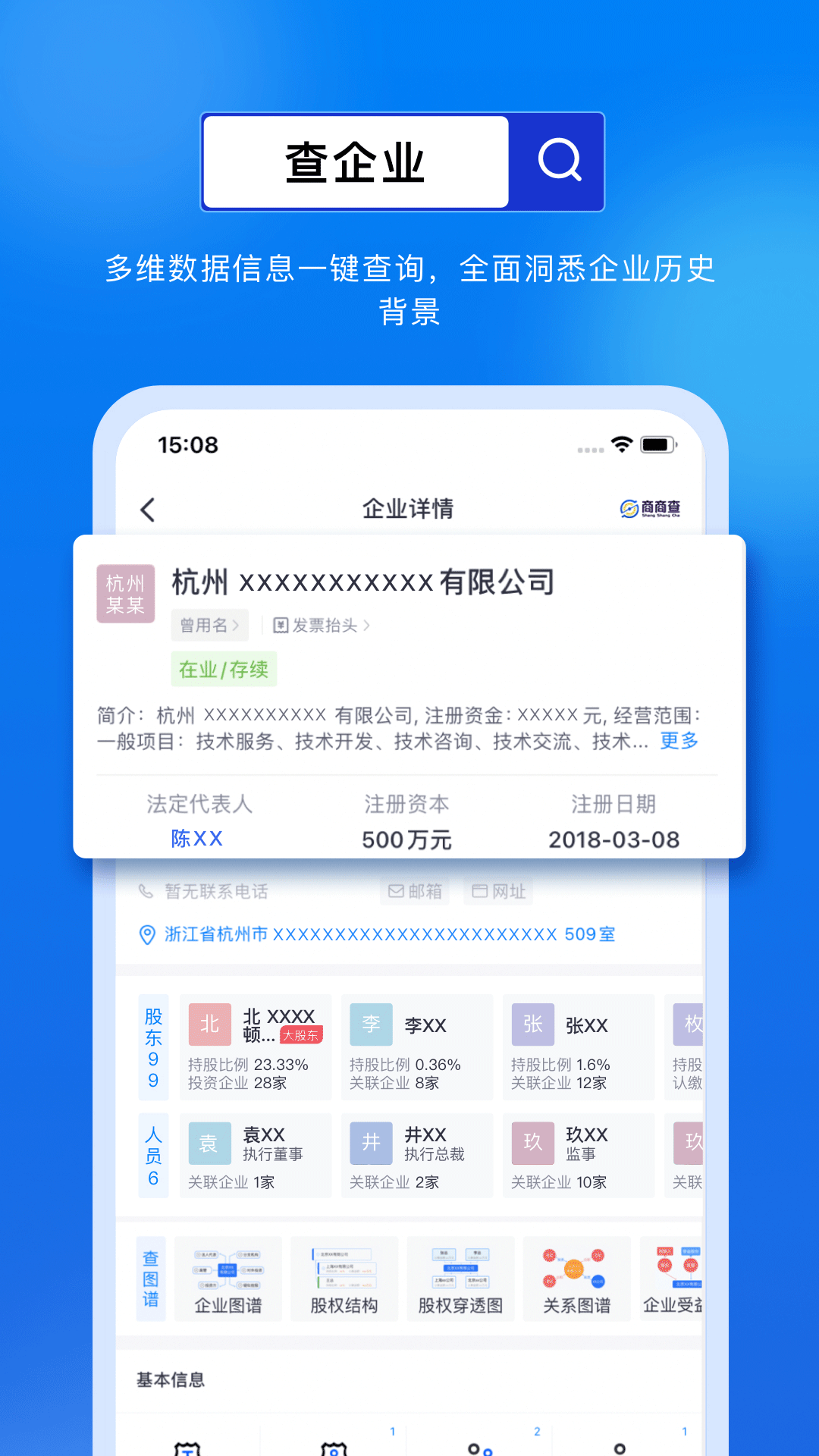This screenshot has width=819, height=1456.
Task: Expand the 曾用名 former names list
Action: click(209, 625)
